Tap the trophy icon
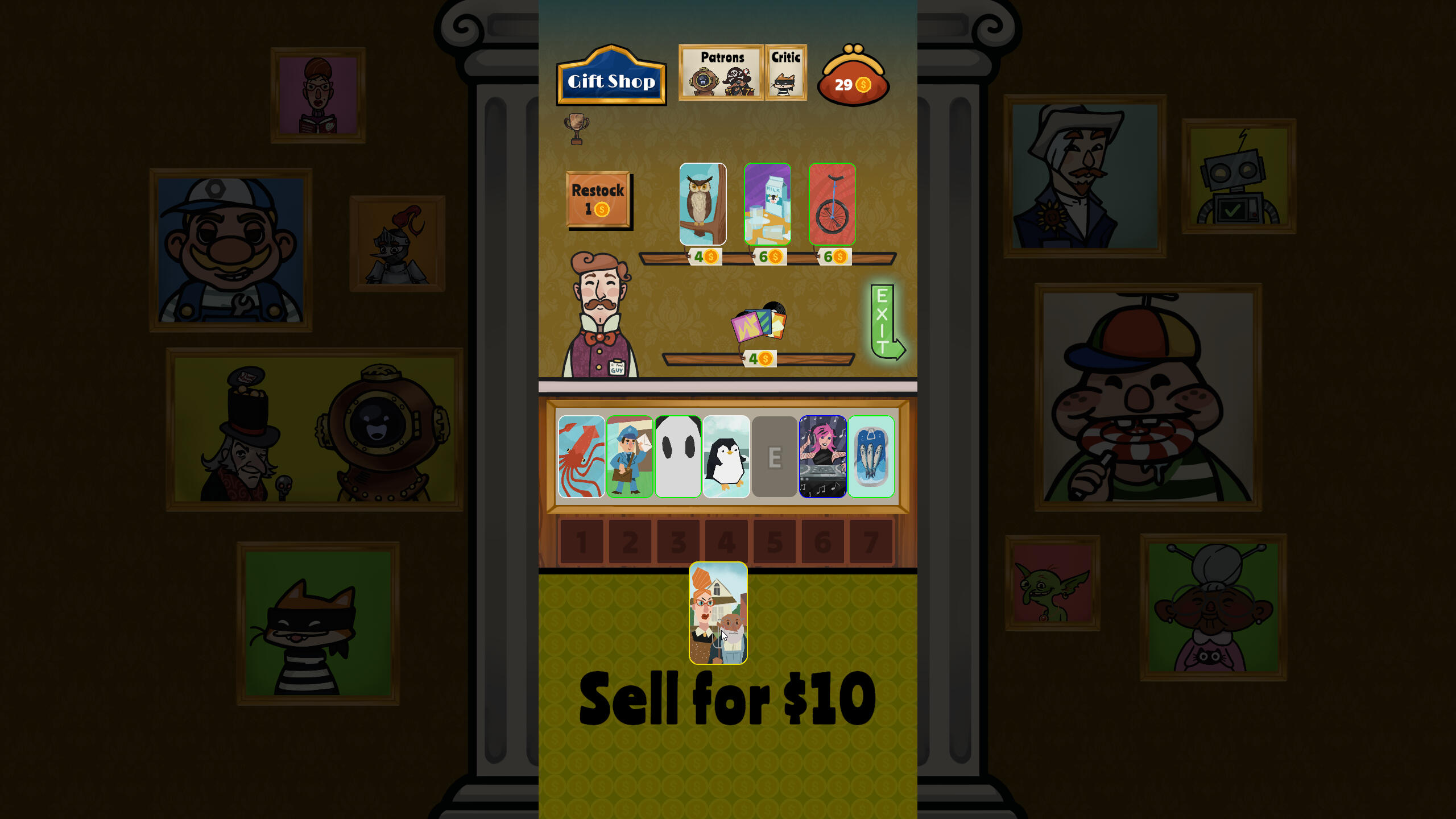 [576, 129]
